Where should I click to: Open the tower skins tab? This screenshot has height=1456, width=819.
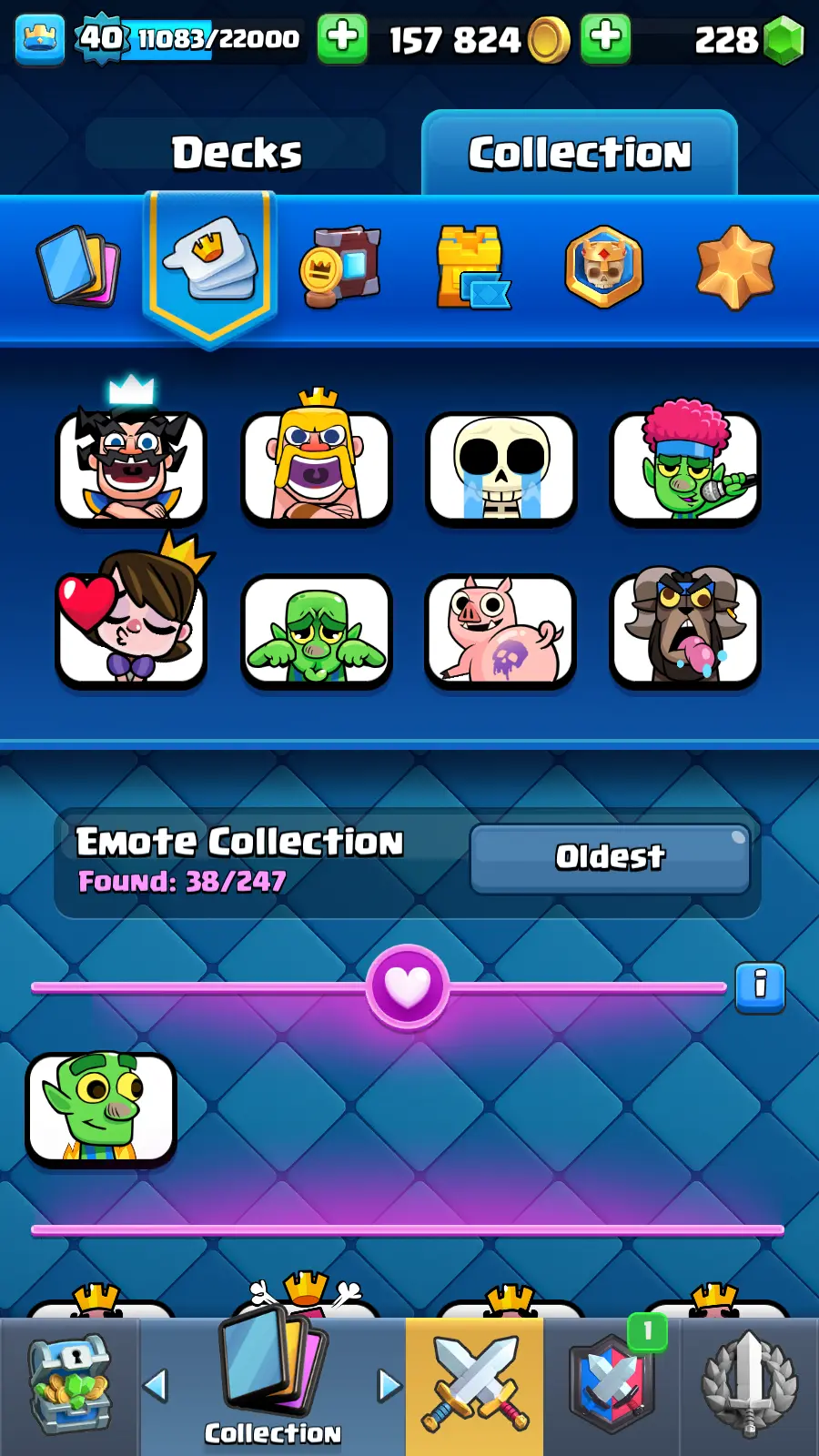coord(471,266)
